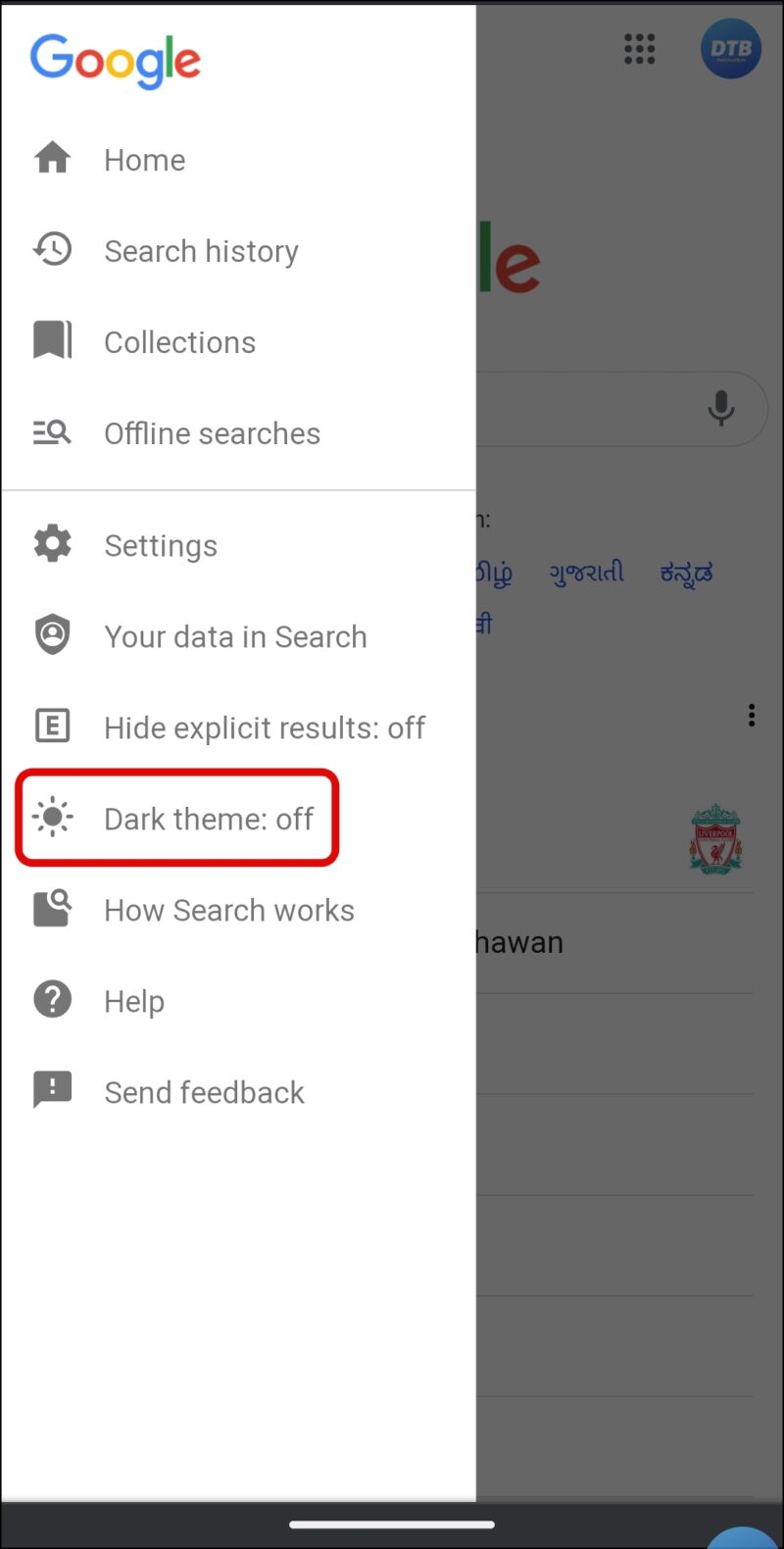Open Home from the drawer menu
784x1549 pixels.
(144, 160)
